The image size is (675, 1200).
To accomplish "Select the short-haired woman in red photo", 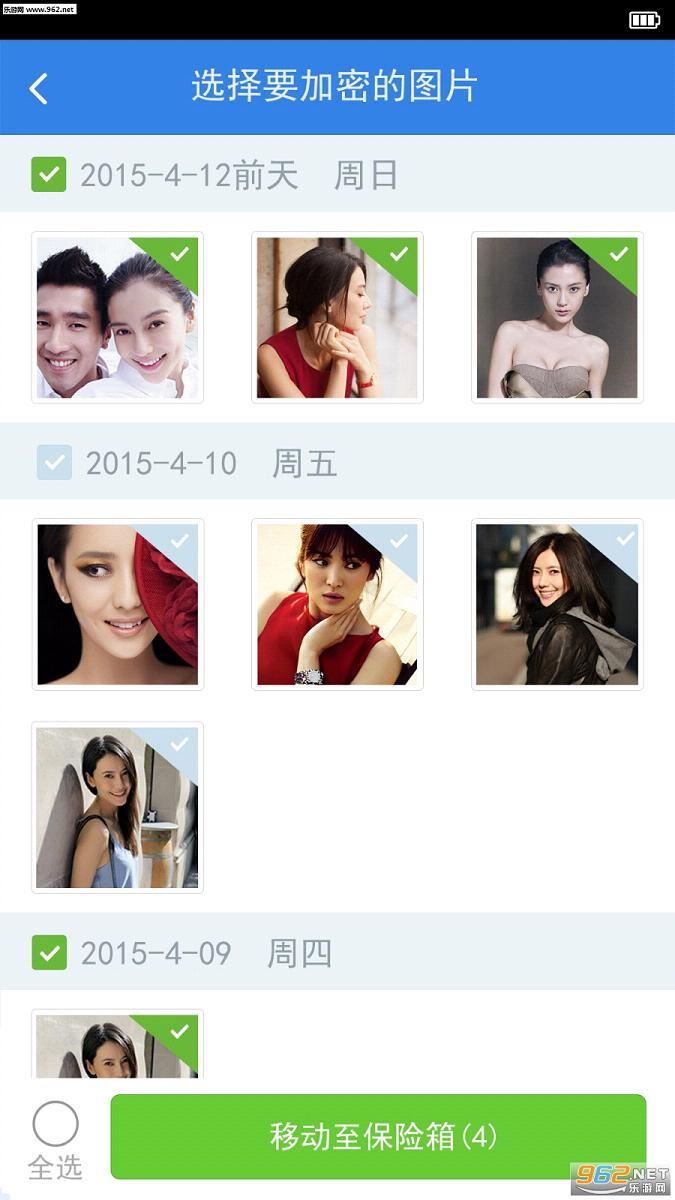I will click(337, 604).
